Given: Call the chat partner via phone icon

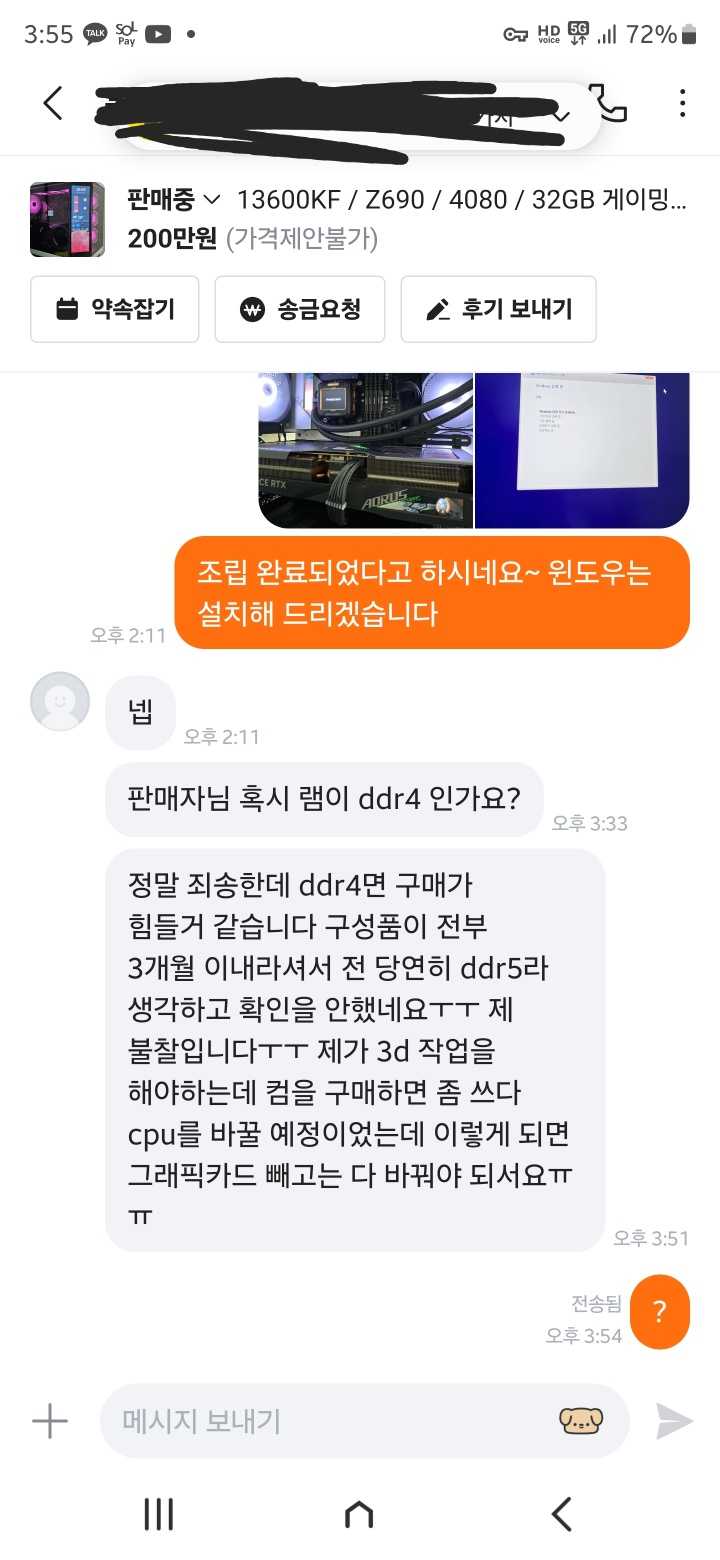Looking at the screenshot, I should pos(609,103).
